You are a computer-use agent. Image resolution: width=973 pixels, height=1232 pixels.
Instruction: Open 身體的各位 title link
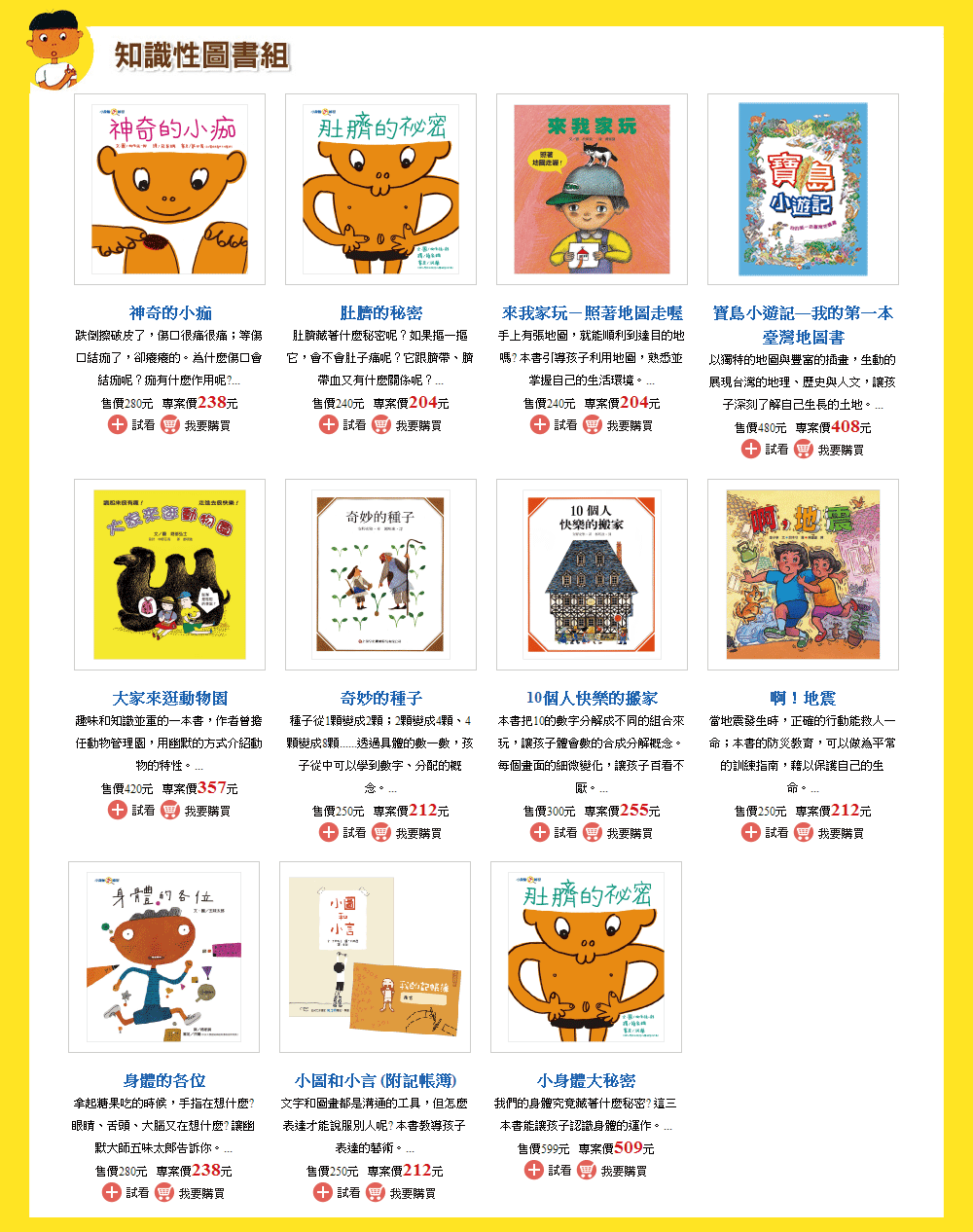pos(163,1080)
